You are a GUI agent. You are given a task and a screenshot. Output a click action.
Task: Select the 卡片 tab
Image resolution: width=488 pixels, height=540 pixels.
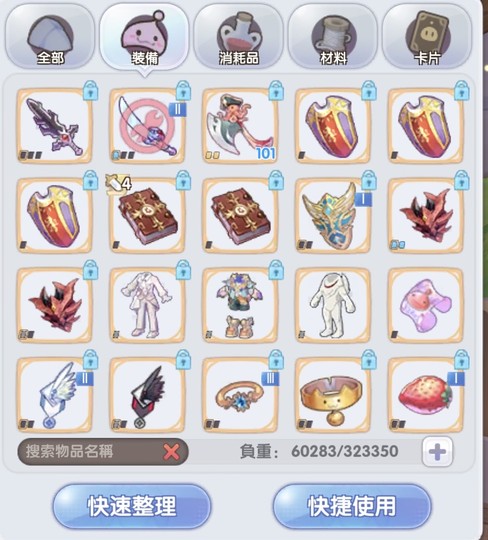[x=427, y=37]
